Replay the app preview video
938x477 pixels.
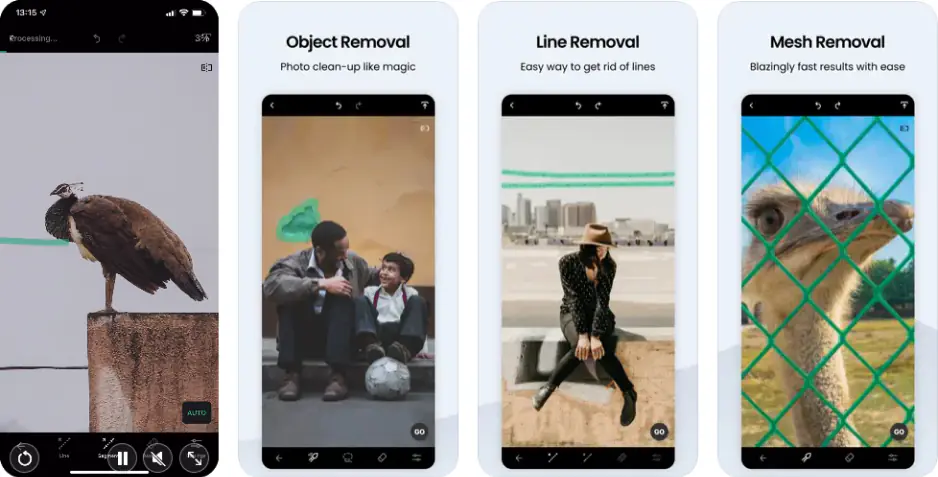(x=24, y=459)
